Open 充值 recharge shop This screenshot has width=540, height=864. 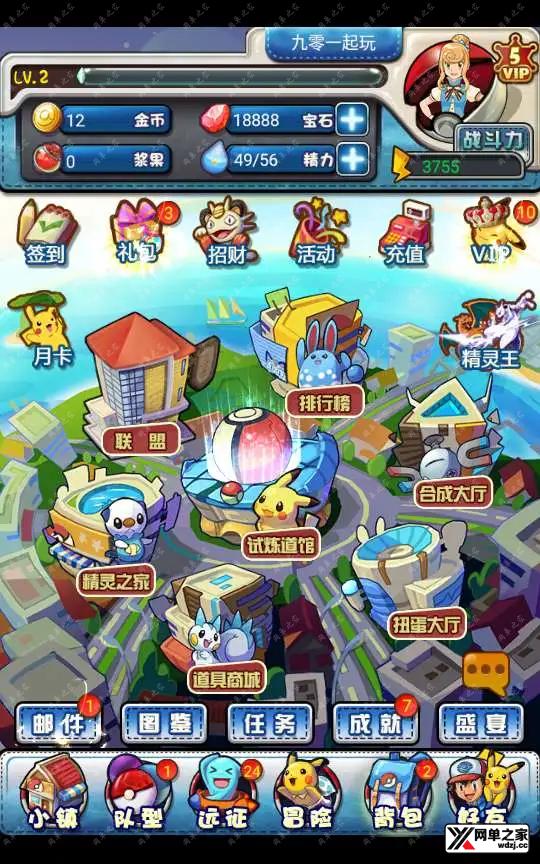click(406, 233)
